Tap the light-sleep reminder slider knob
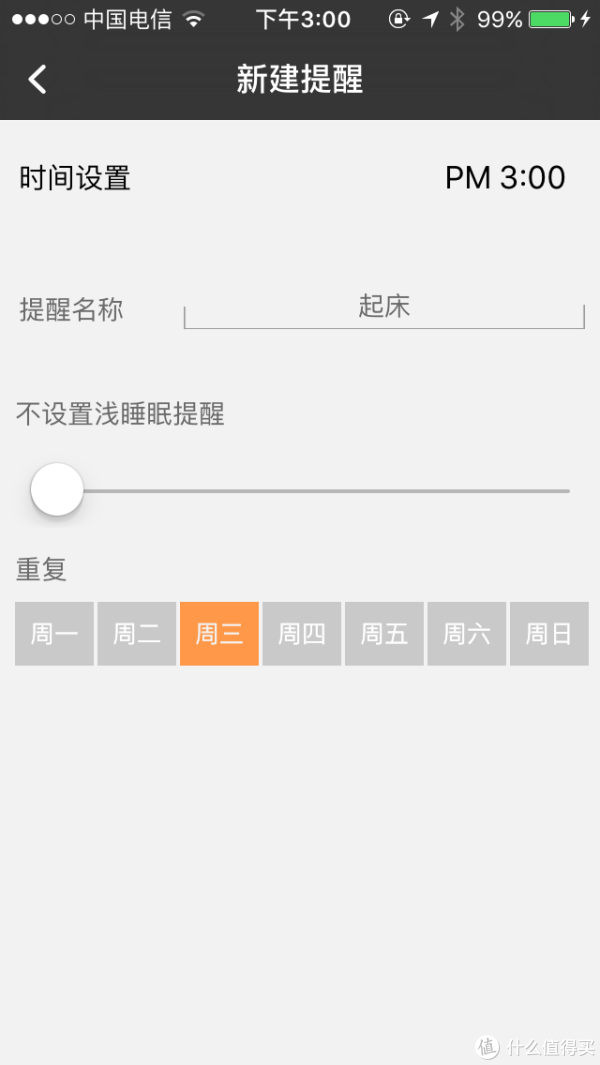This screenshot has width=600, height=1065. 57,490
